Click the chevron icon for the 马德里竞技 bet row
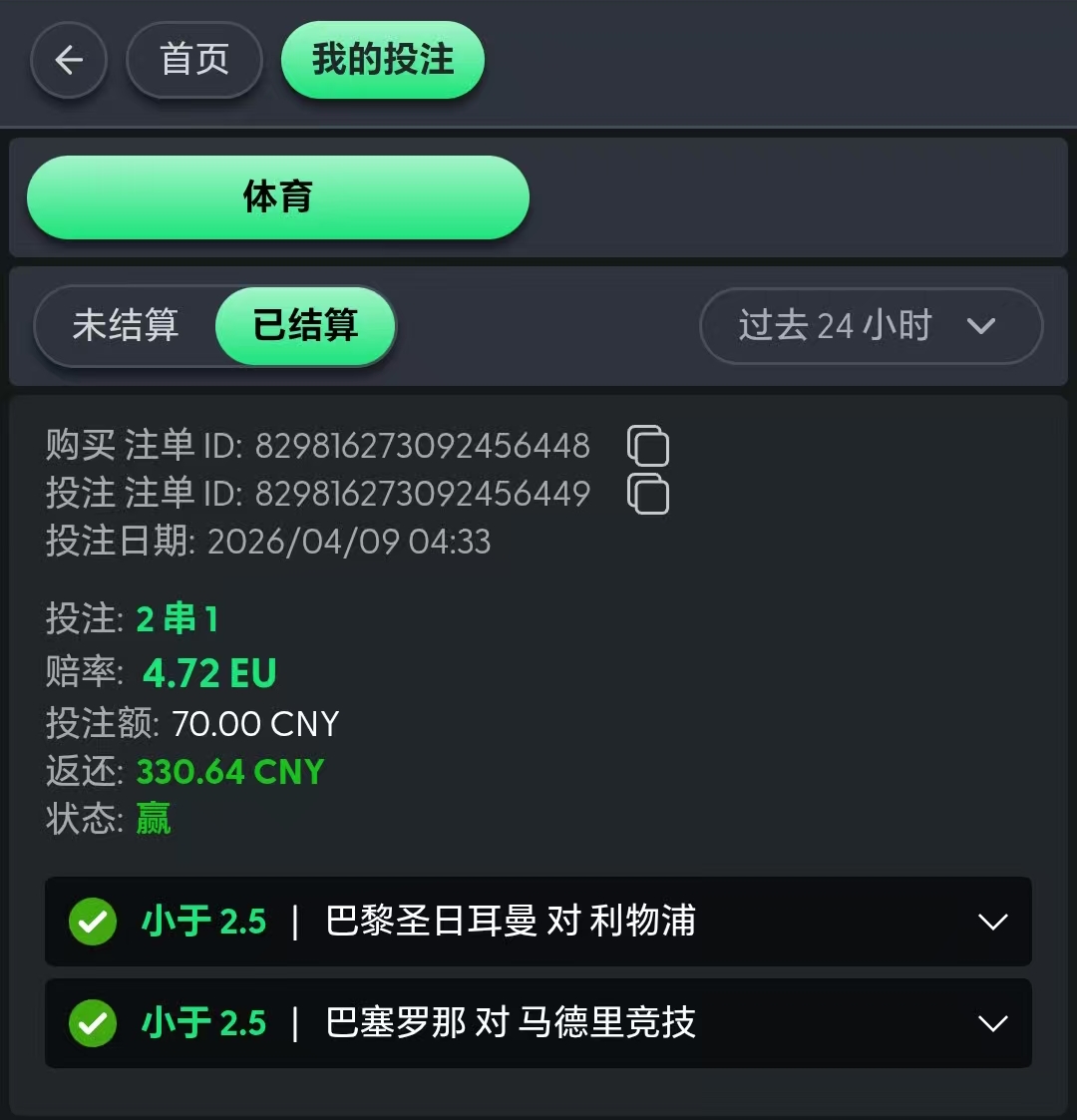The image size is (1077, 1120). click(x=992, y=1023)
